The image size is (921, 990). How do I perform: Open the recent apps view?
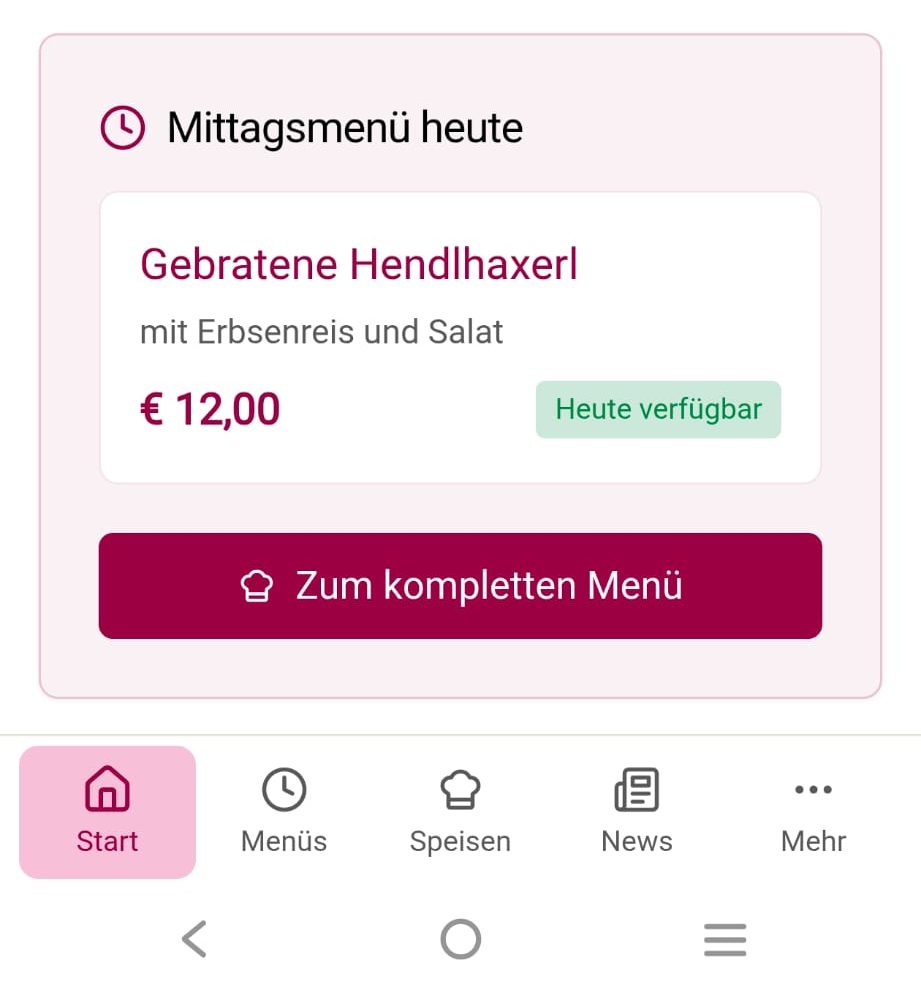(x=725, y=940)
